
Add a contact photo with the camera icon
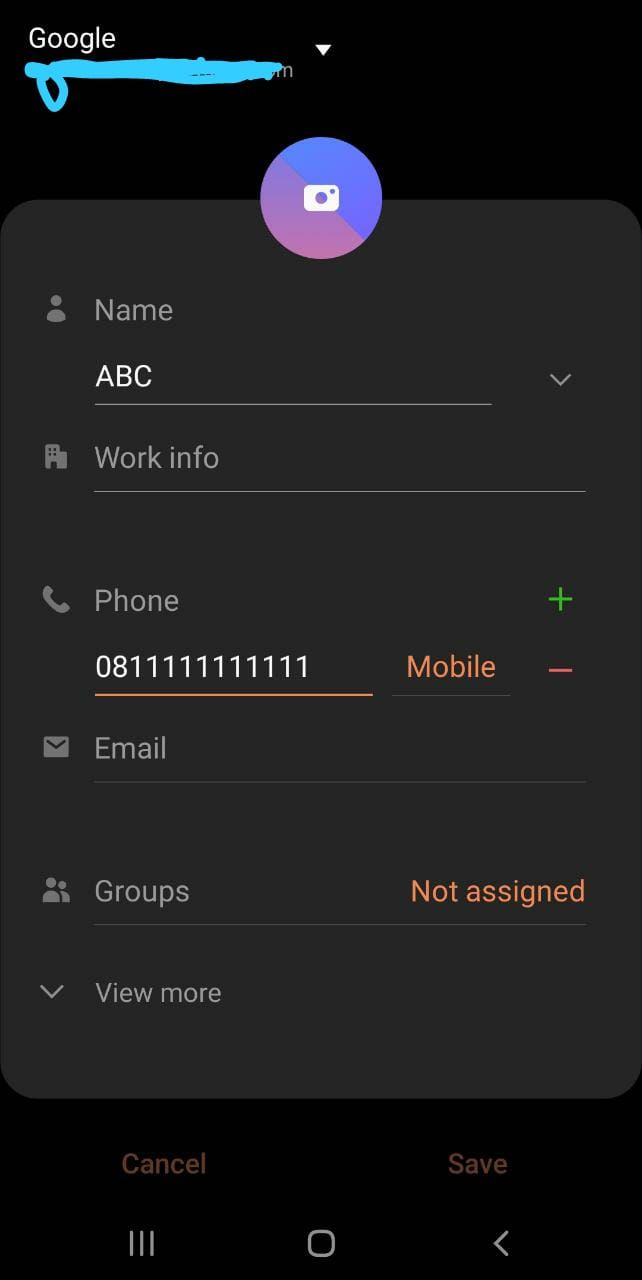click(321, 198)
